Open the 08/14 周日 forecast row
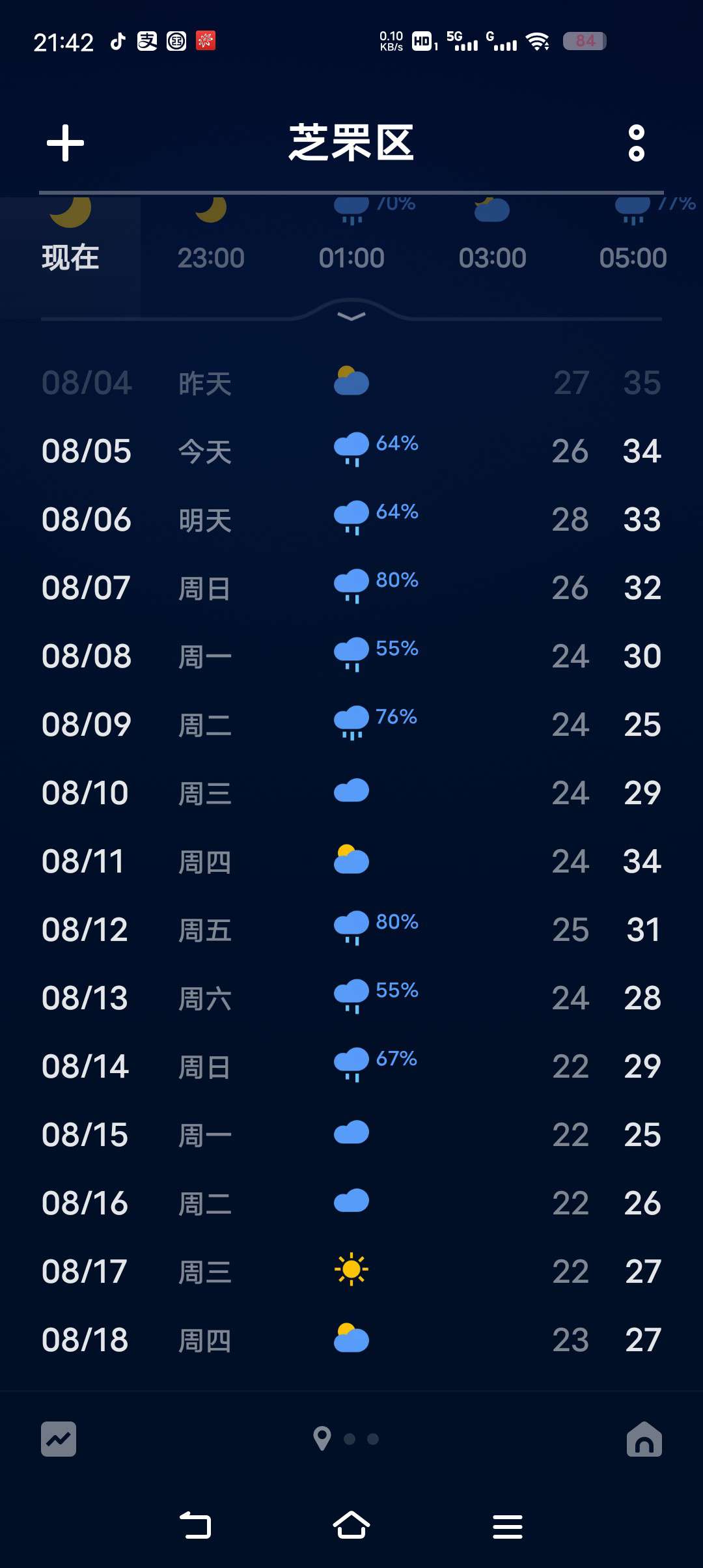This screenshot has width=703, height=1568. (x=351, y=1067)
